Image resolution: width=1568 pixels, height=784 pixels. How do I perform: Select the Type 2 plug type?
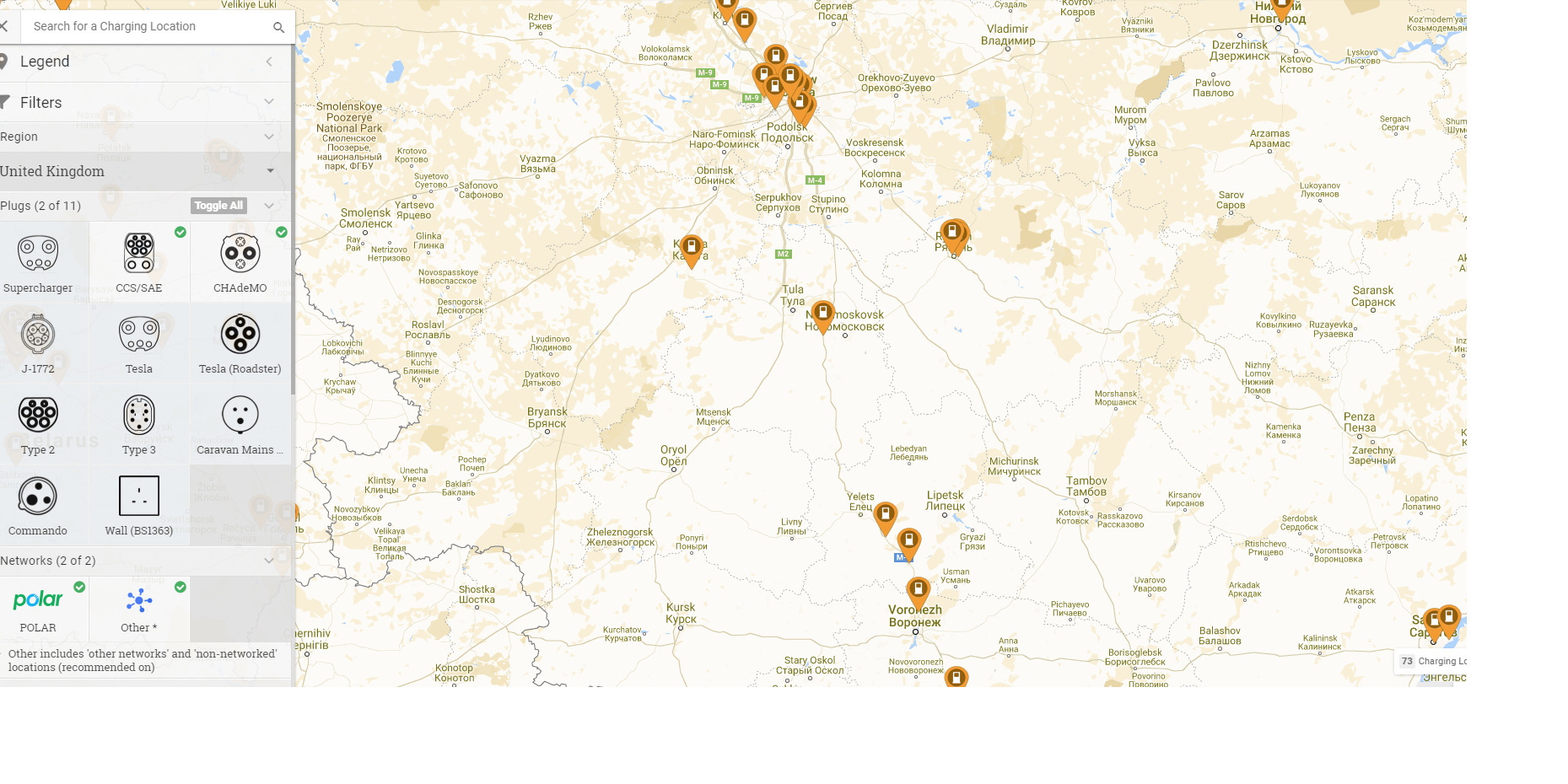pos(38,423)
